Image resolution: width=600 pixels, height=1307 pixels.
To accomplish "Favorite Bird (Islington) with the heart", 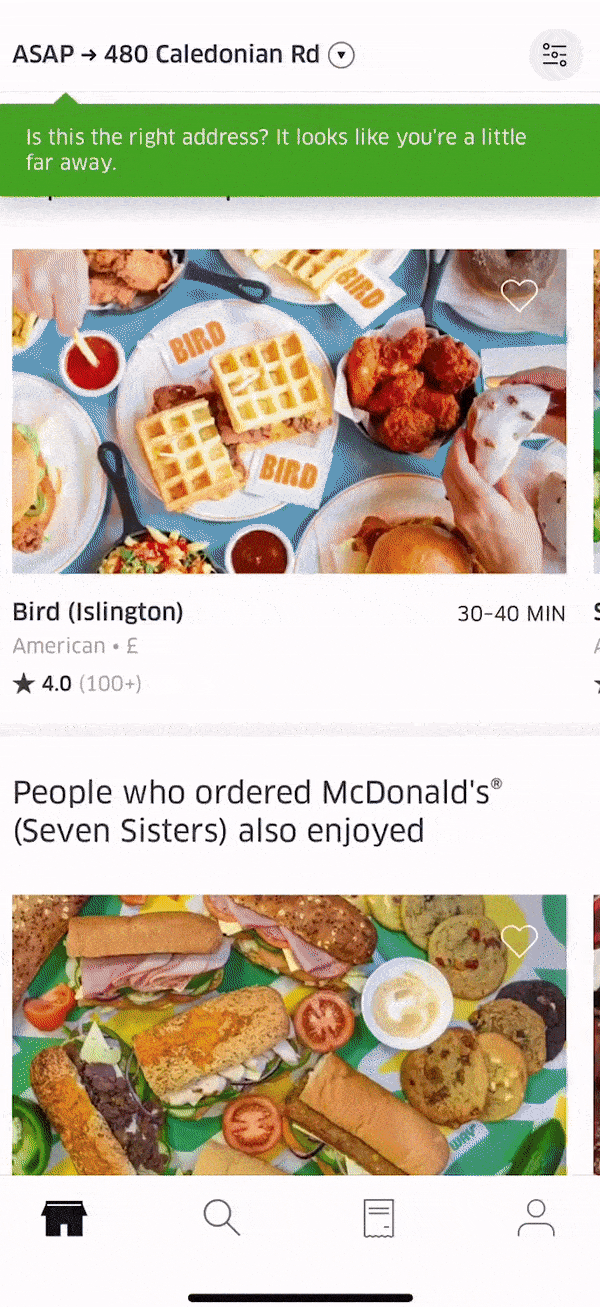I will pyautogui.click(x=519, y=295).
